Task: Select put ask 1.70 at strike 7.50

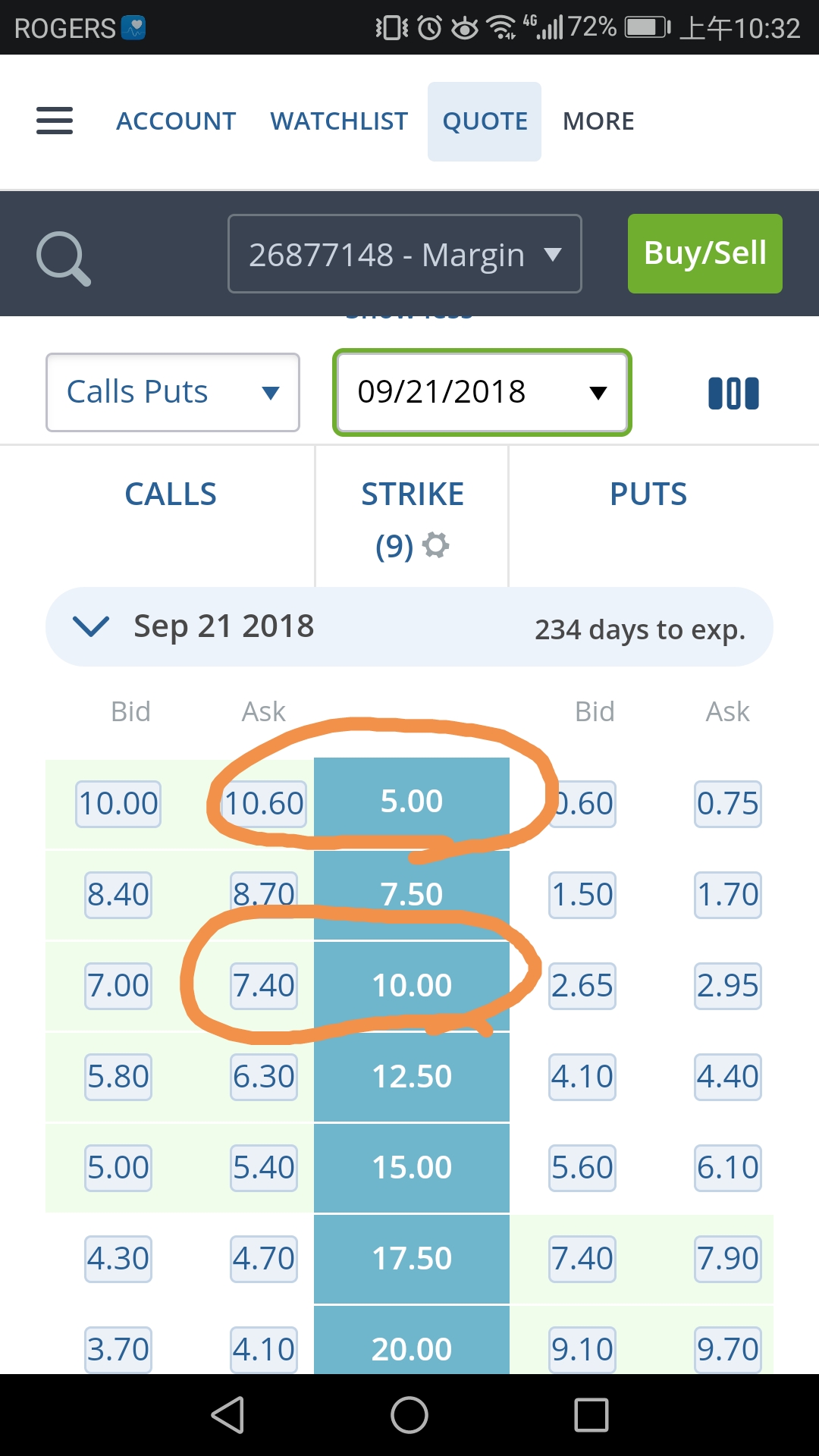Action: 727,895
